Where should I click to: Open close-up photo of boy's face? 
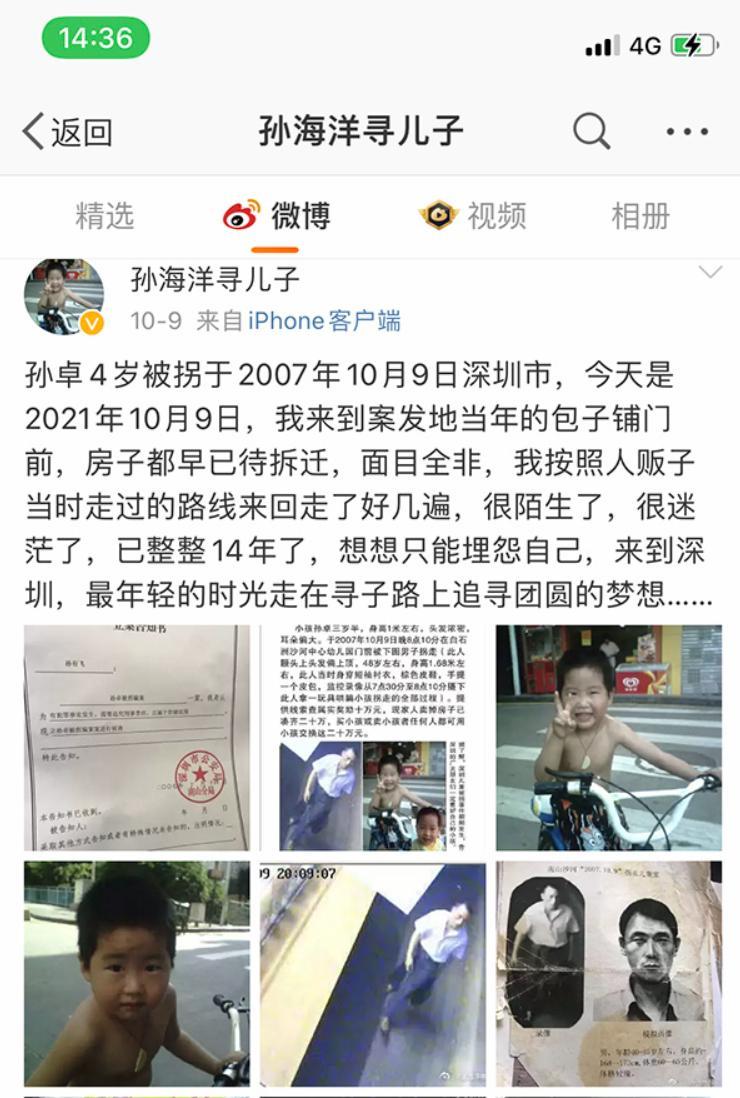[x=137, y=974]
